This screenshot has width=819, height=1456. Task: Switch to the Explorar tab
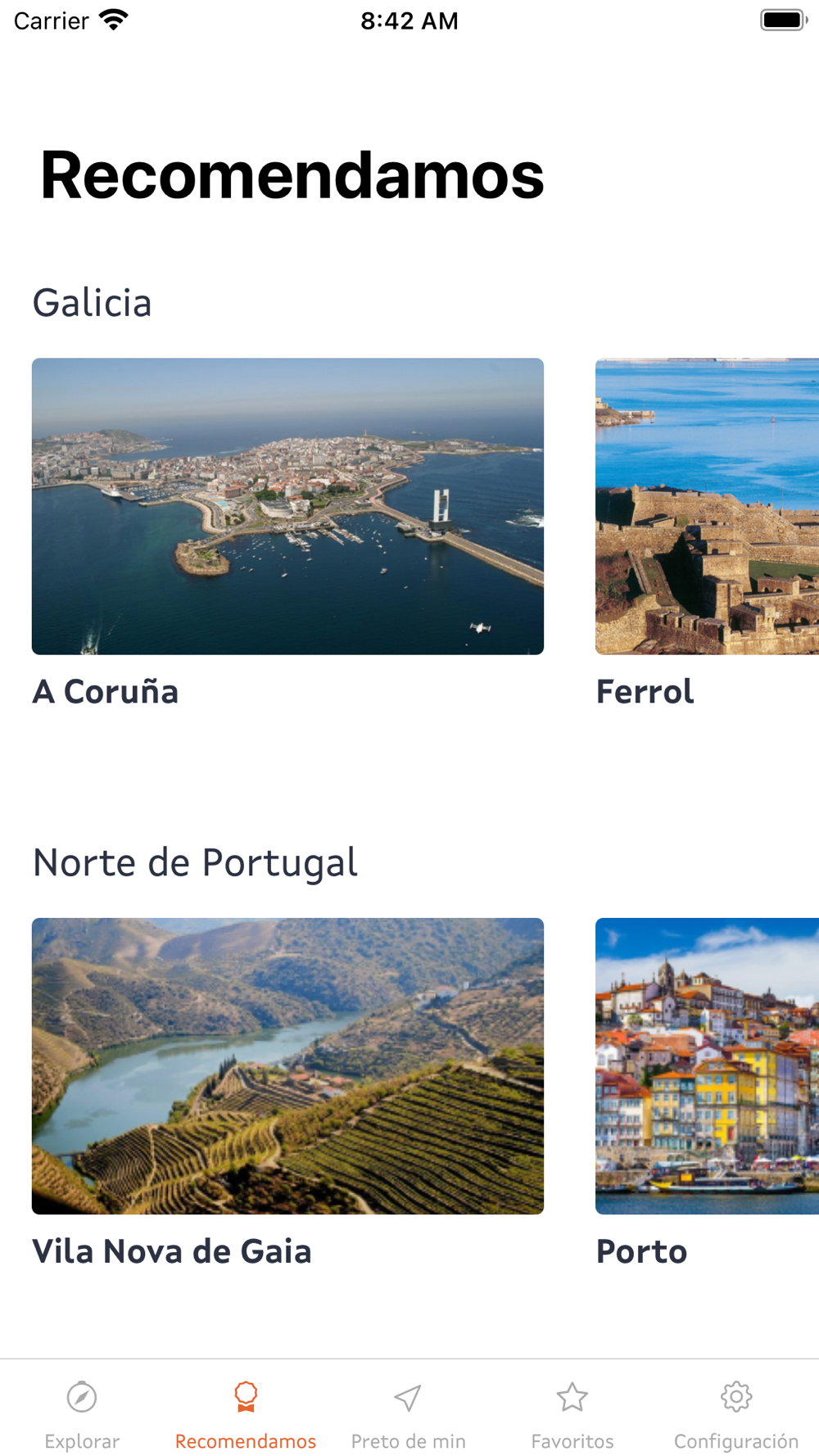[82, 1412]
